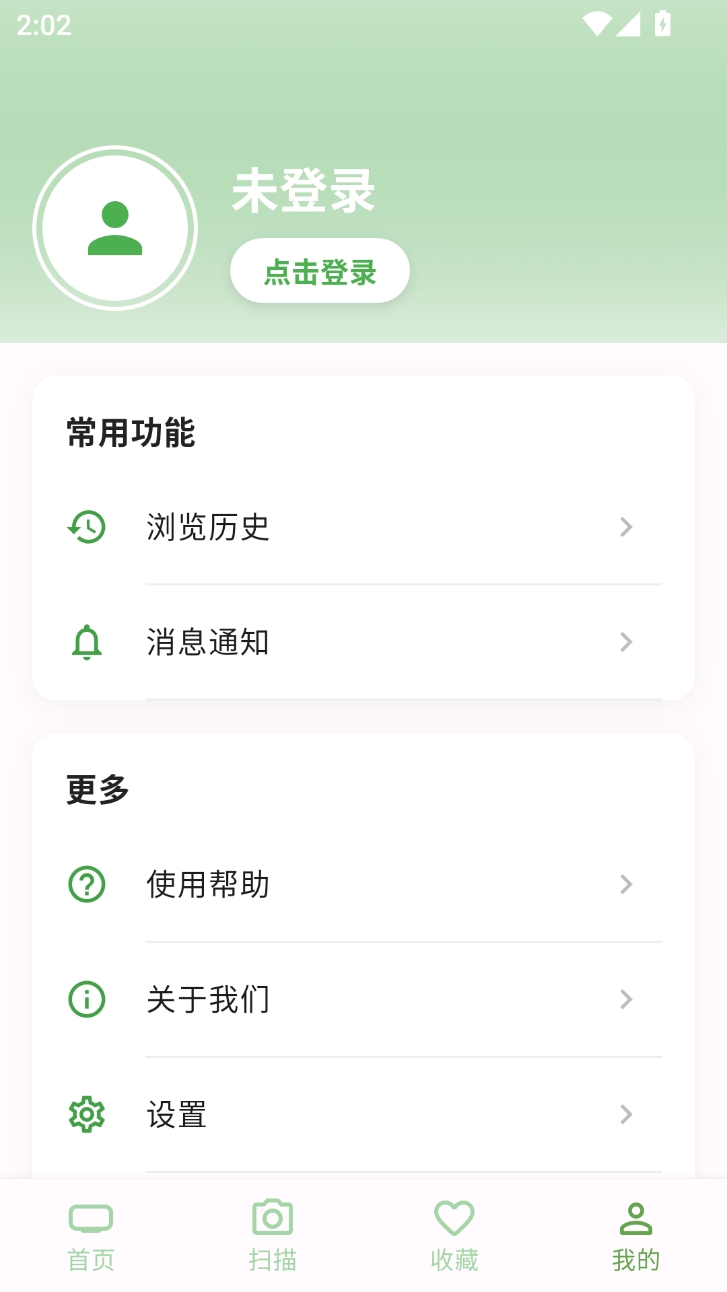Switch to the 扫描 scan tab
727x1292 pixels.
(x=273, y=1236)
